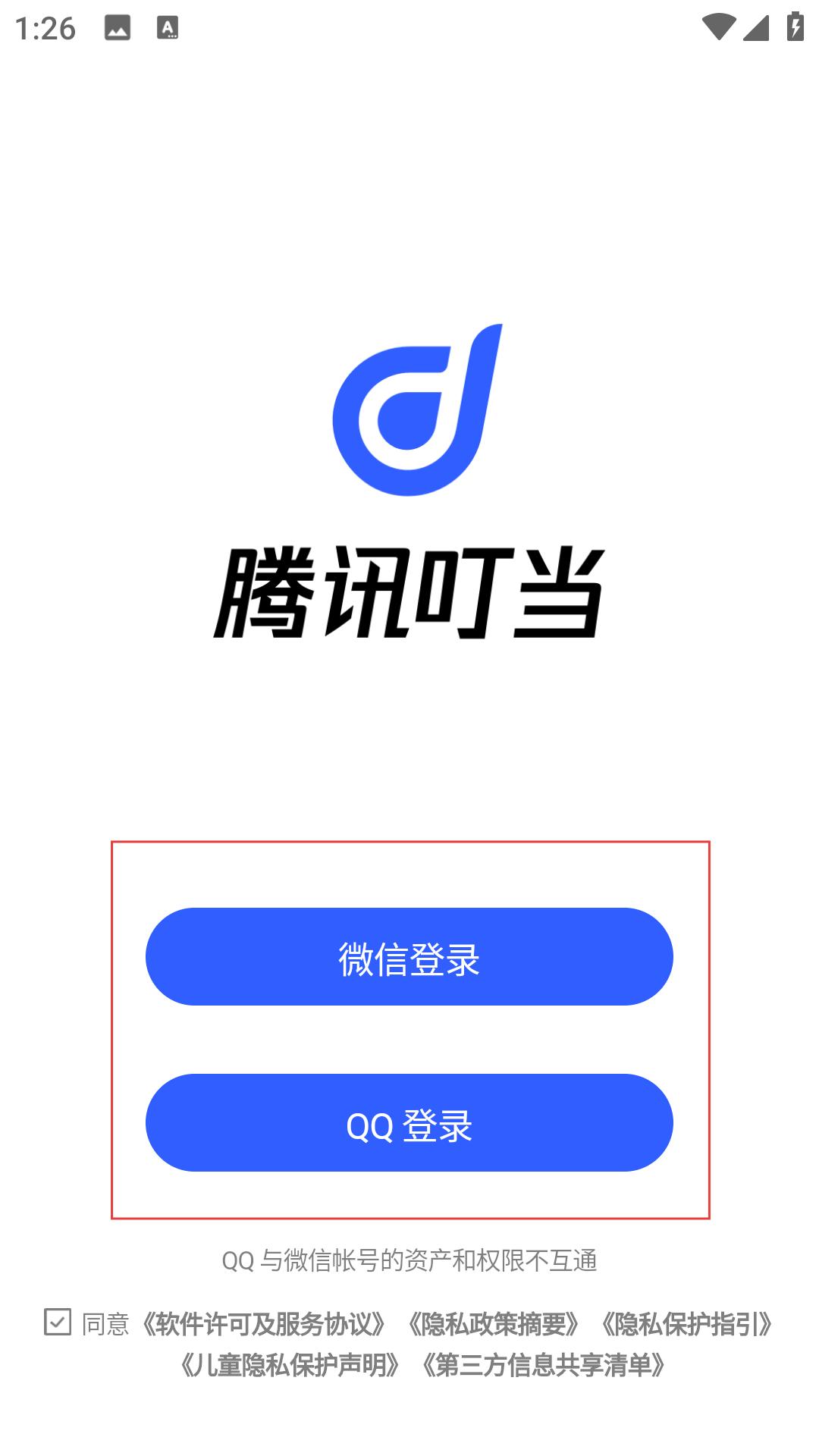
Task: Read 《隐私保护指引》 link
Action: [686, 1324]
